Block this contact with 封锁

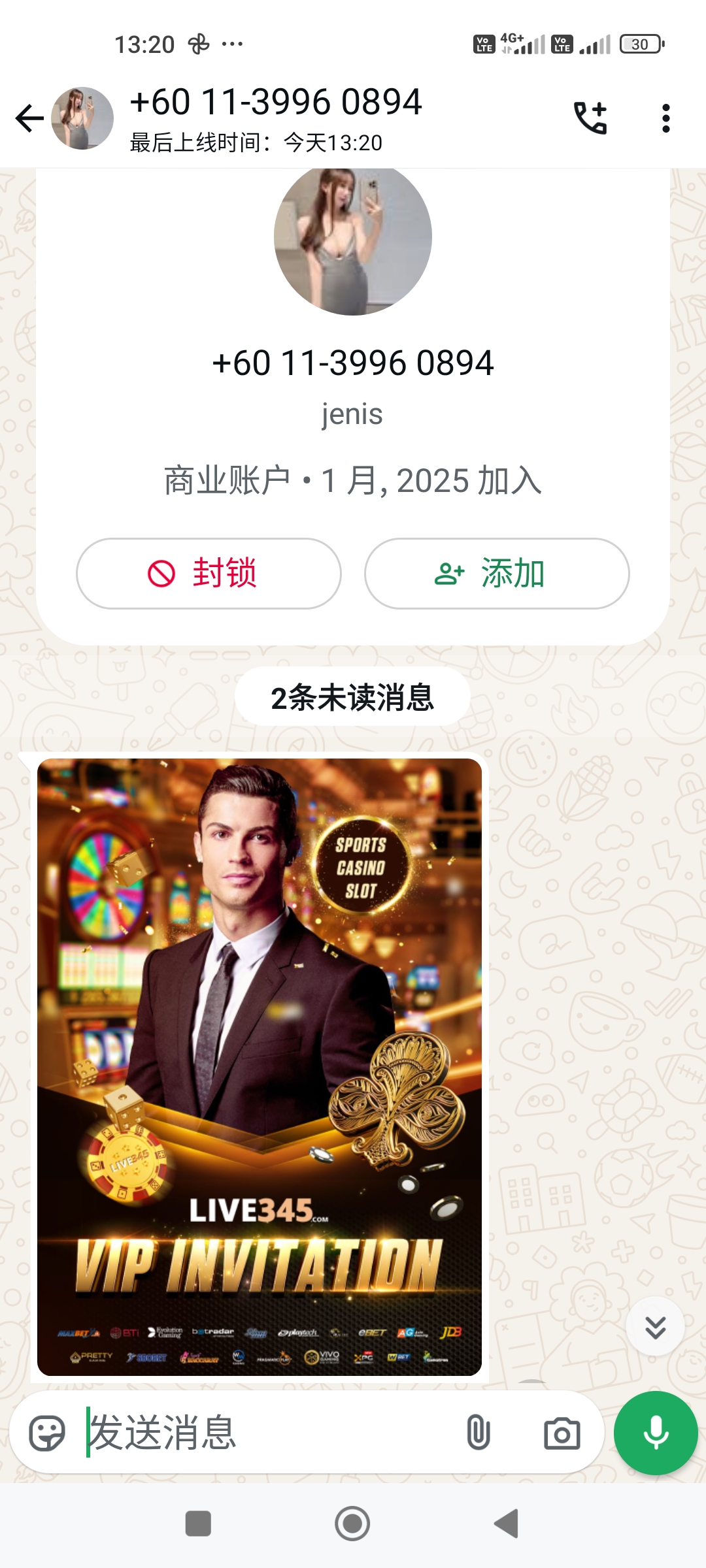(x=209, y=574)
